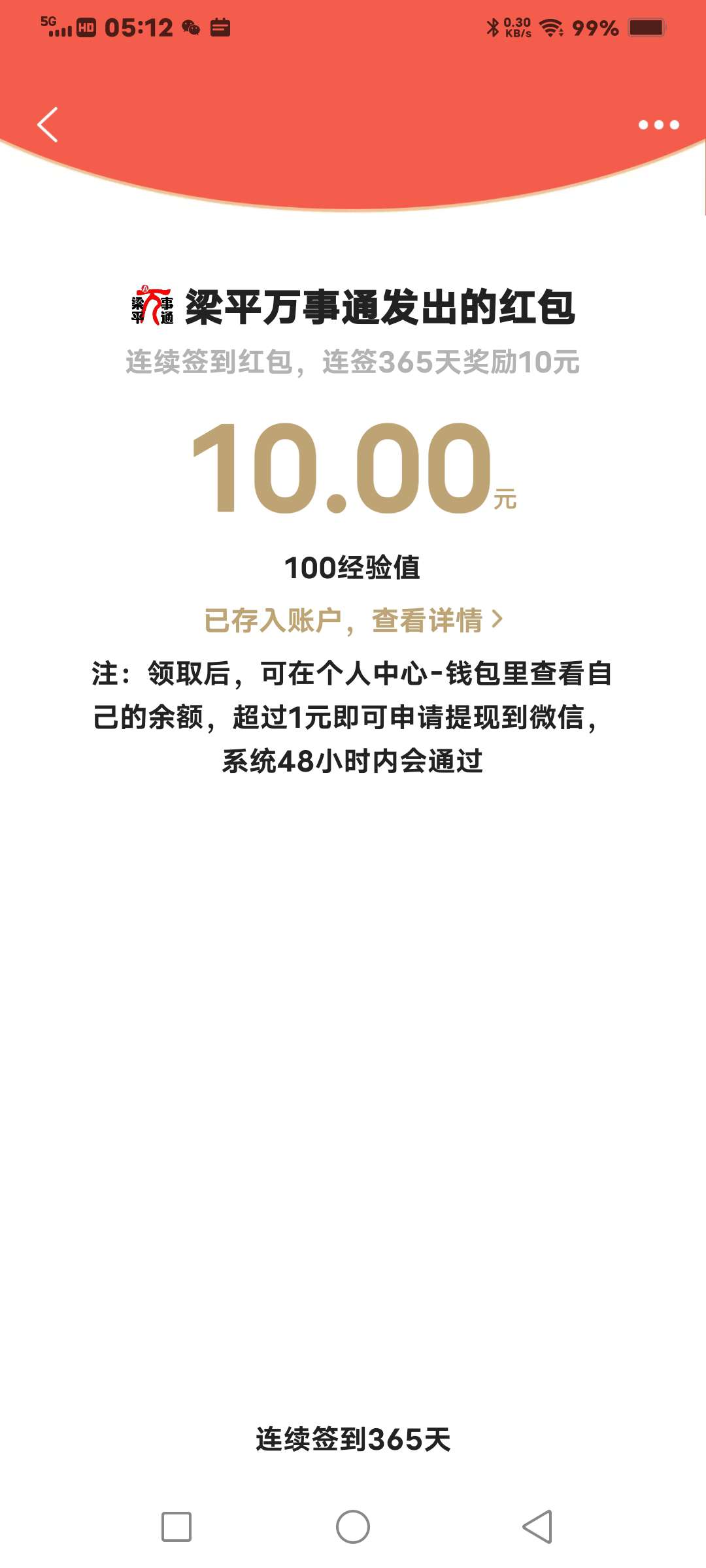The width and height of the screenshot is (706, 1568).
Task: Go back using the top-left arrow
Action: [48, 124]
